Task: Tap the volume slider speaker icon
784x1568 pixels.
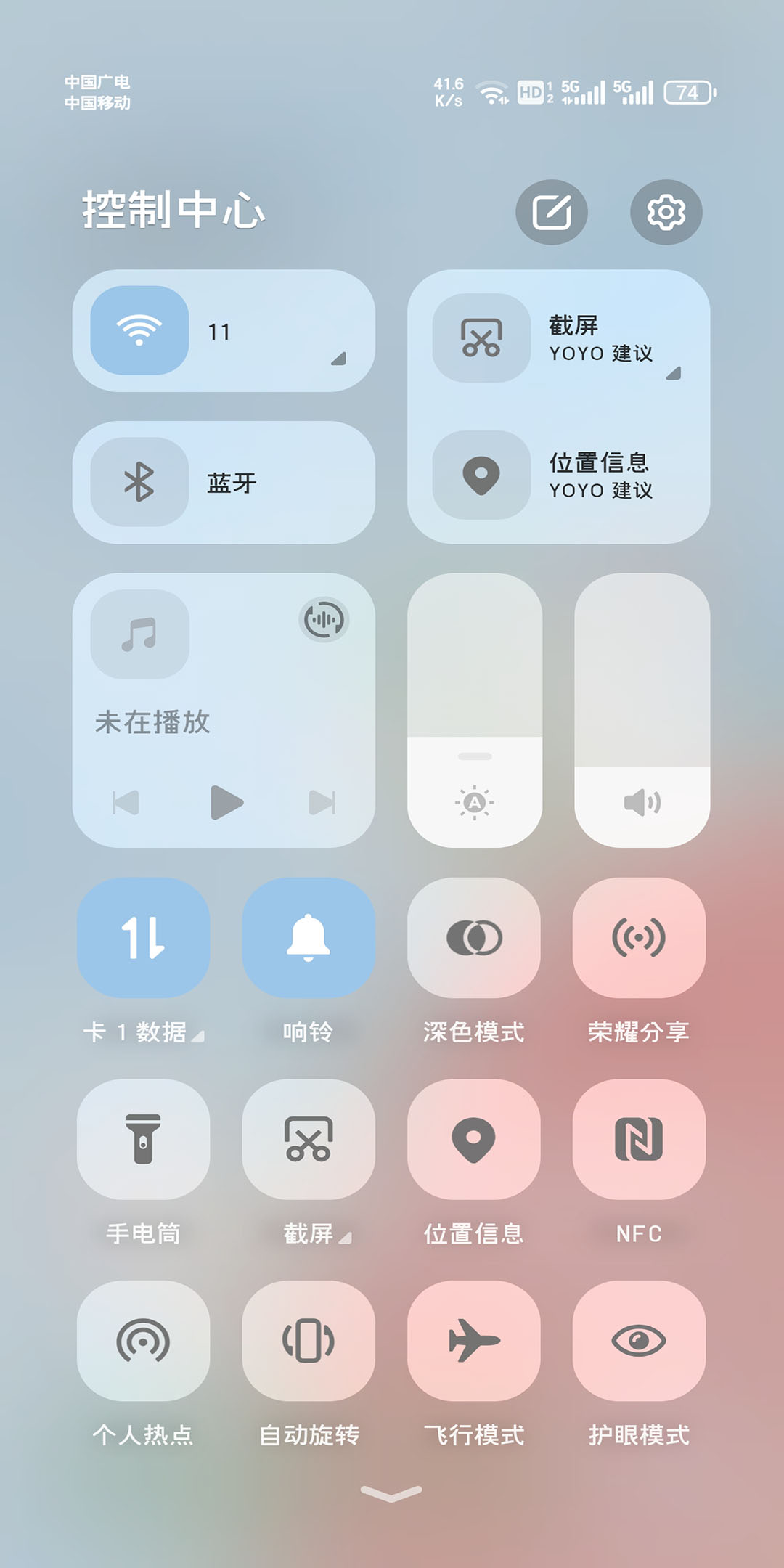Action: (642, 802)
